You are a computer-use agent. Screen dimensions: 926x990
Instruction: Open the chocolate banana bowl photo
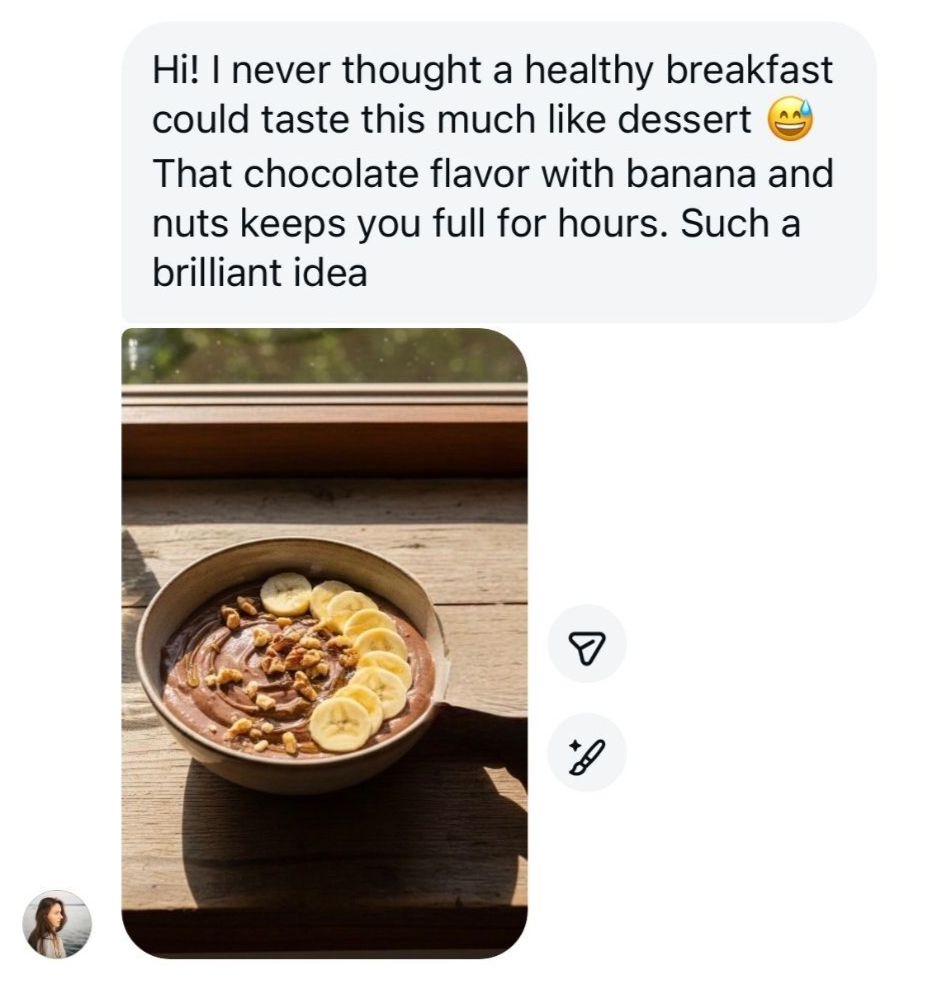324,642
